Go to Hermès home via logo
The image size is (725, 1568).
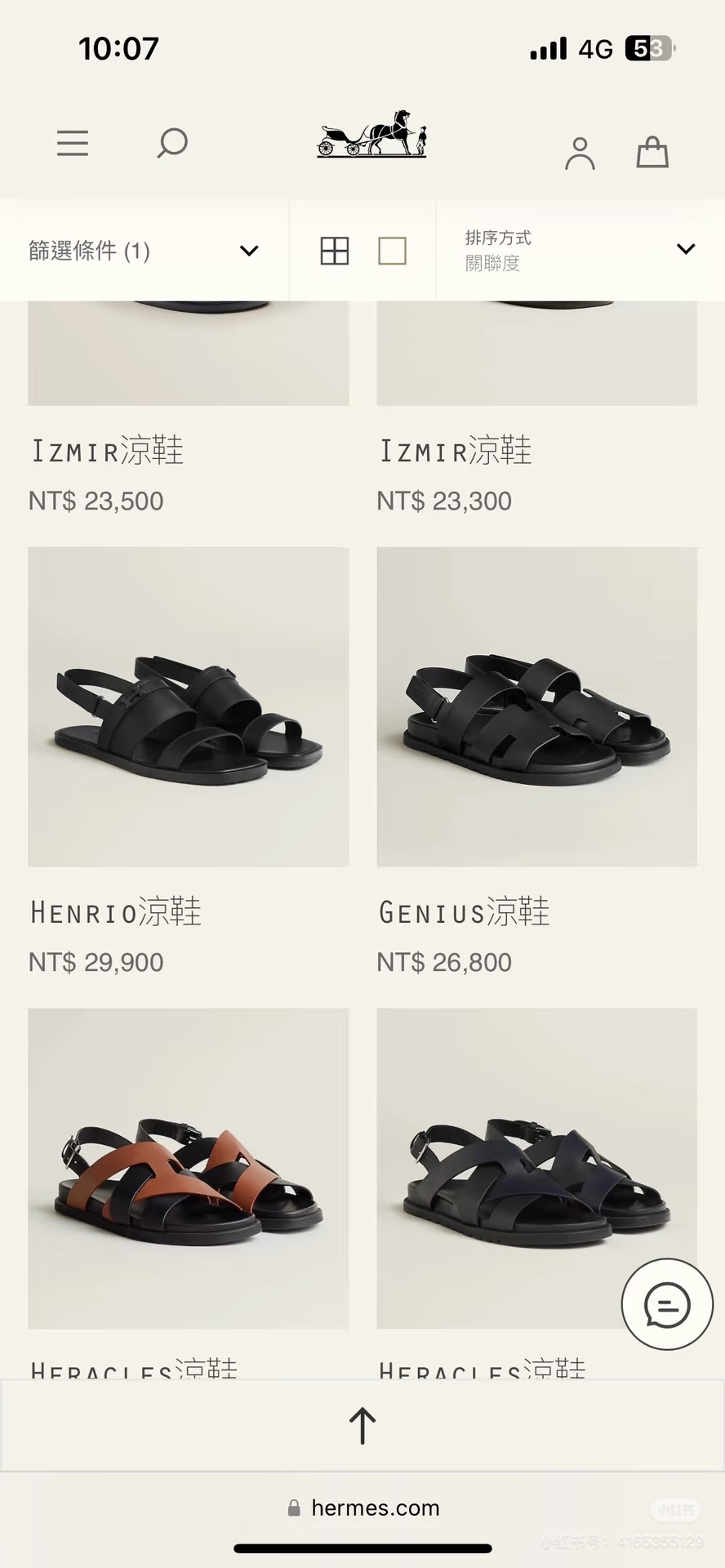click(x=371, y=135)
